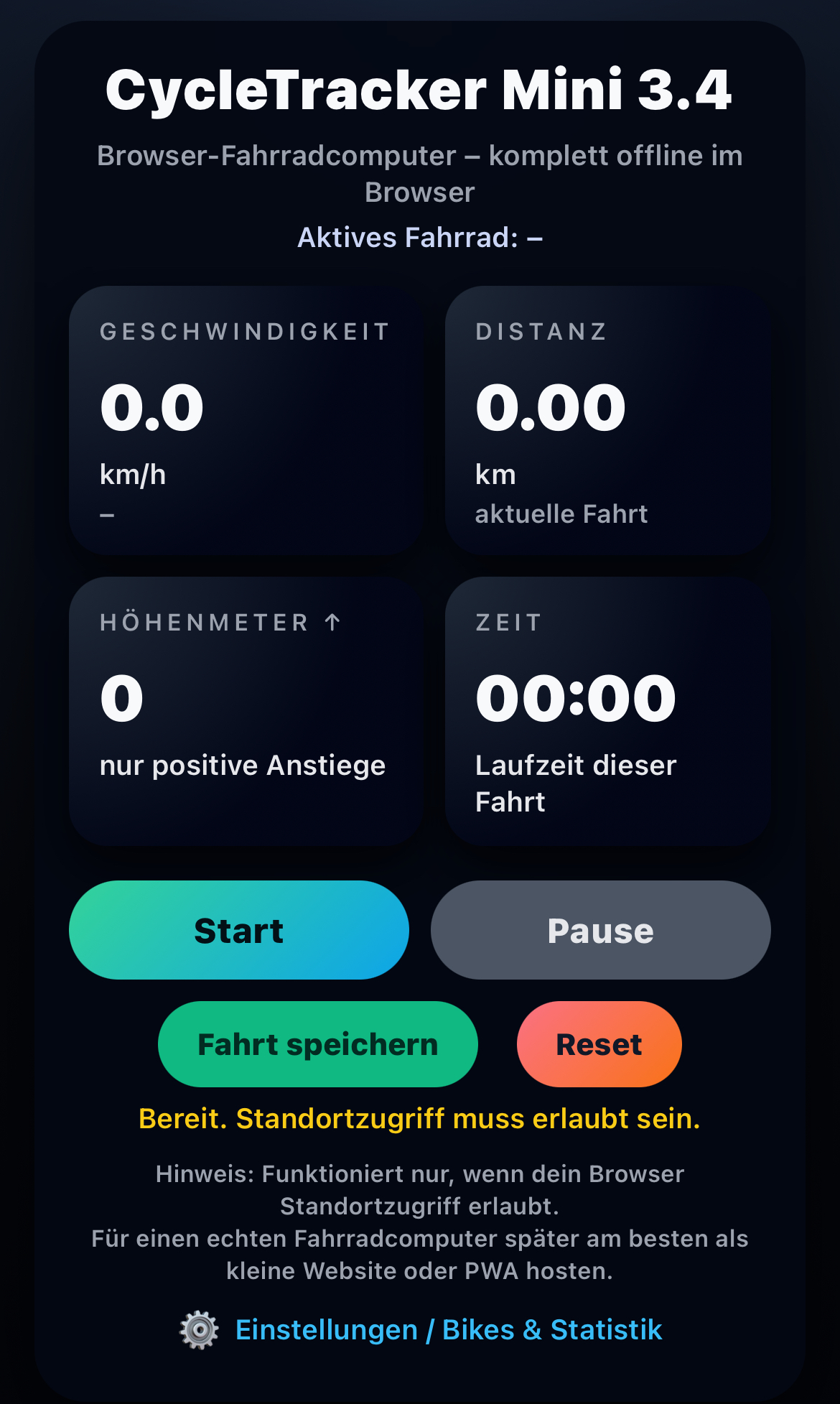Select the Zeit card
The image size is (840, 1404).
(607, 711)
